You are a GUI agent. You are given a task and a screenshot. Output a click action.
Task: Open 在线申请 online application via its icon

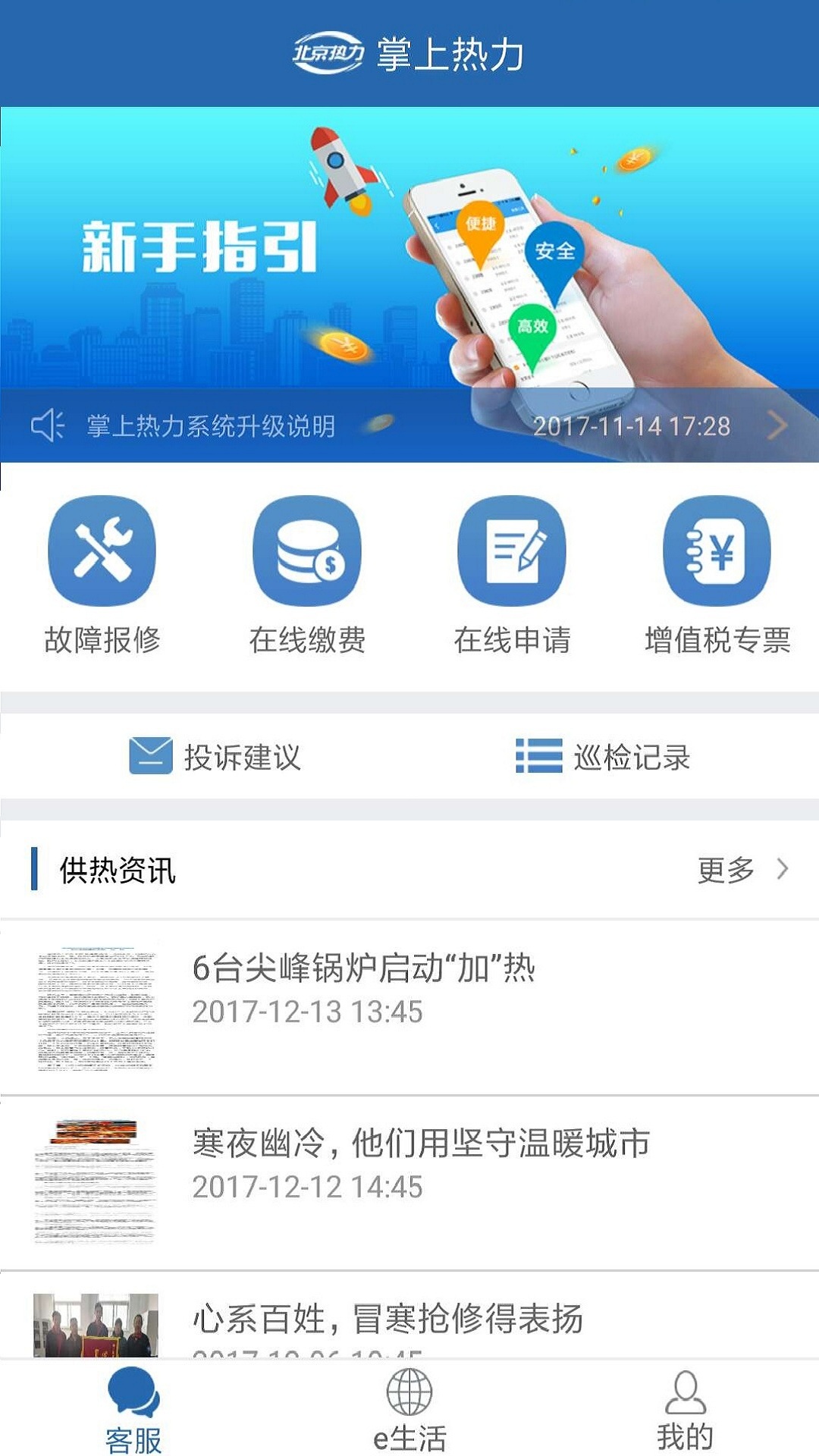(x=510, y=552)
